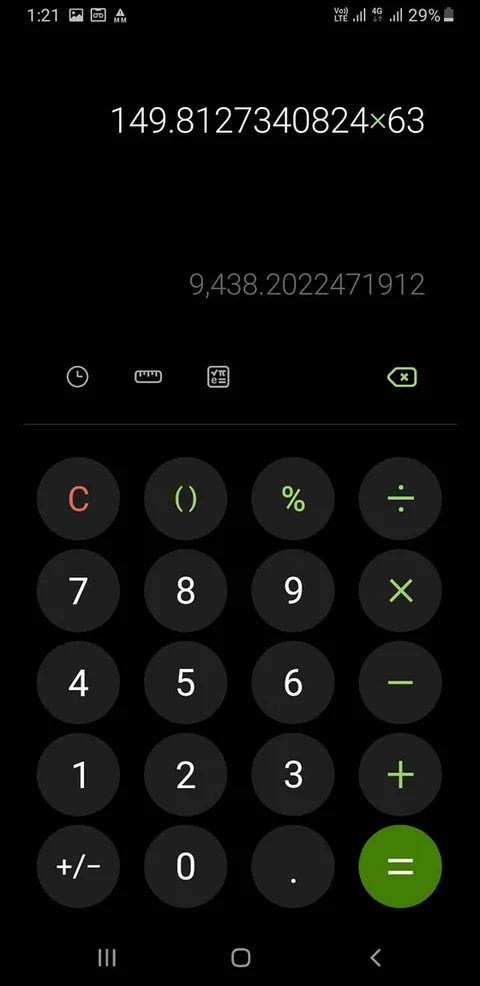480x986 pixels.
Task: Toggle the sign with +/- key
Action: click(x=78, y=867)
